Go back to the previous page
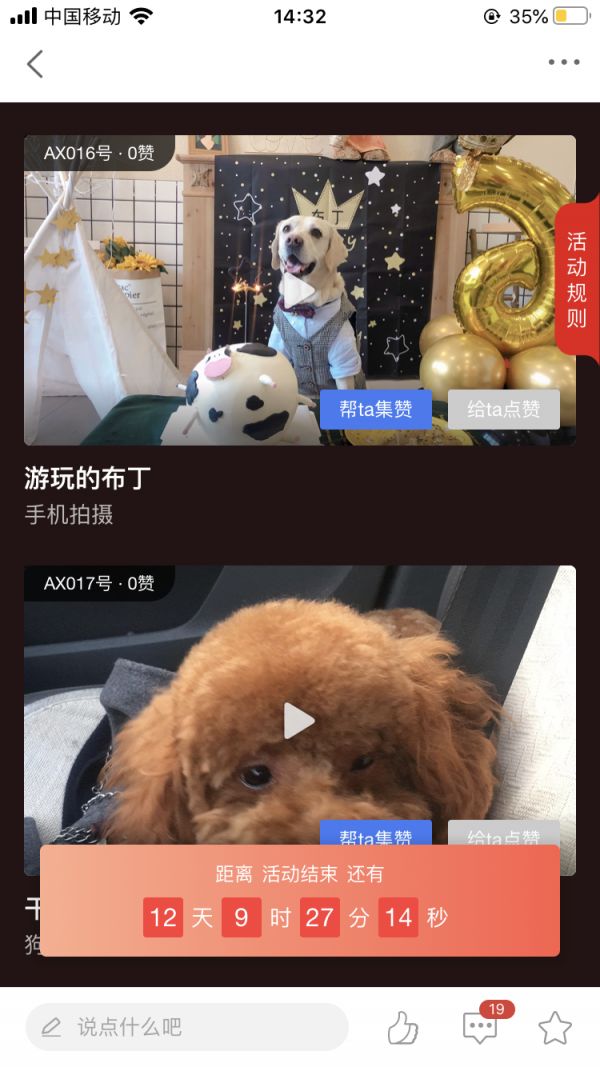 pyautogui.click(x=36, y=64)
